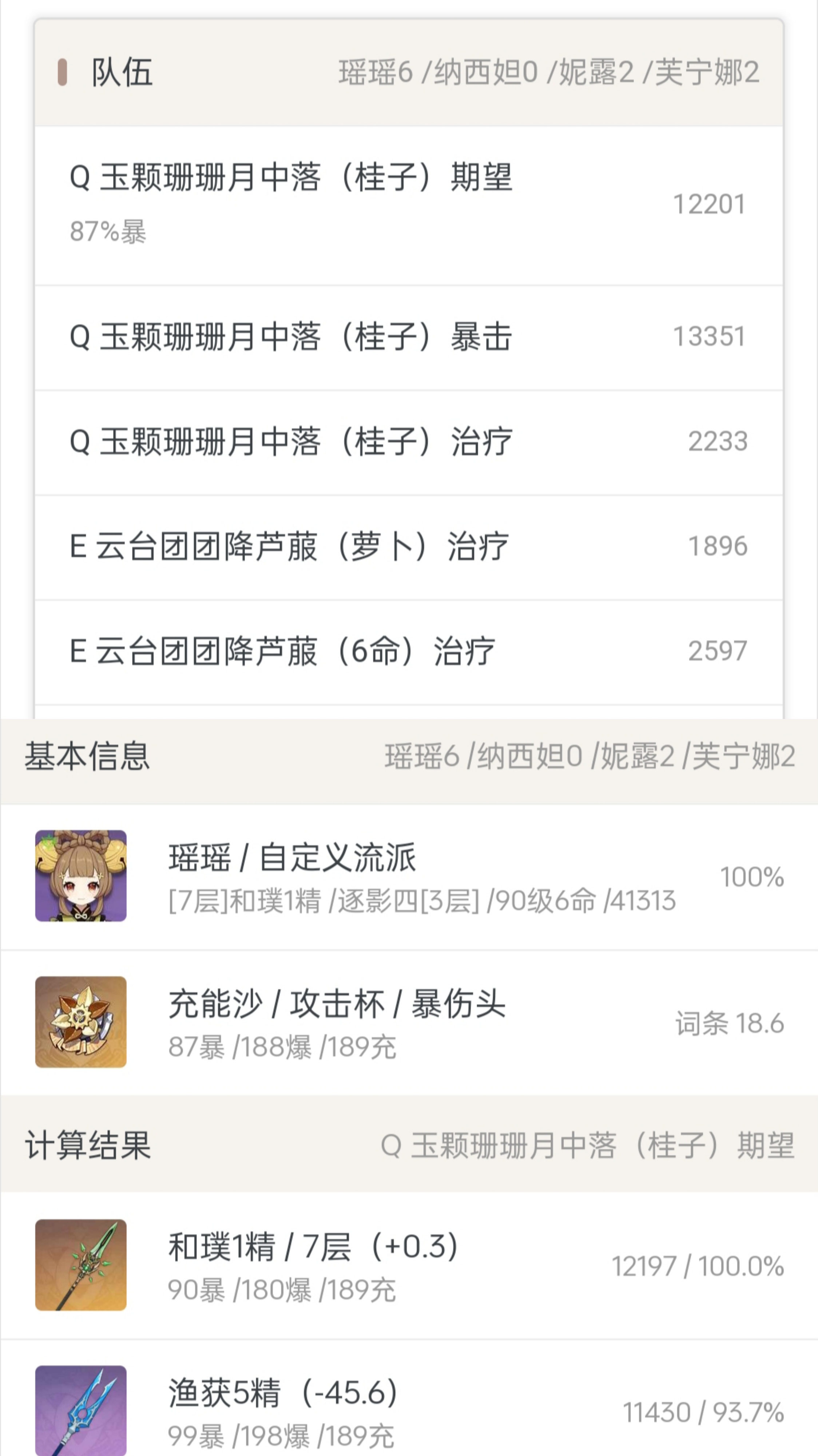Select Q 玉颗珊珊月中落（桂子）期望 row
Image resolution: width=818 pixels, height=1456 pixels.
click(408, 205)
